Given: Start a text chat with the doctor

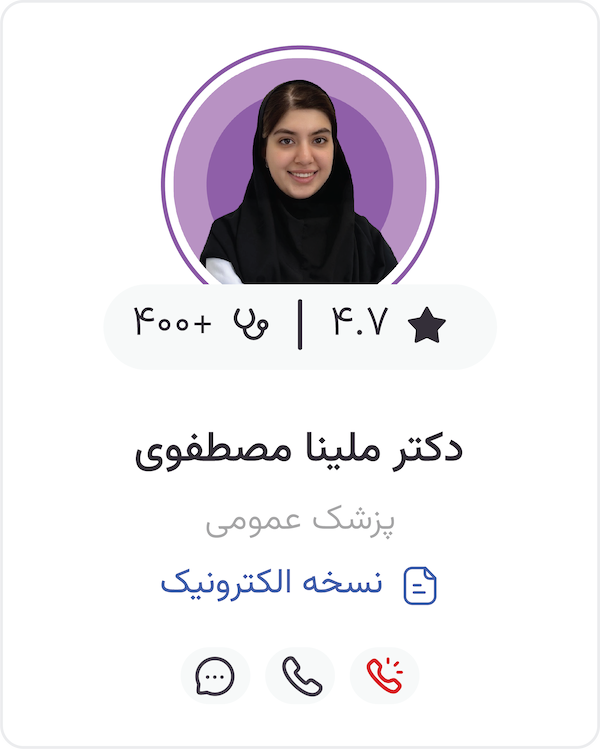Looking at the screenshot, I should tap(215, 676).
